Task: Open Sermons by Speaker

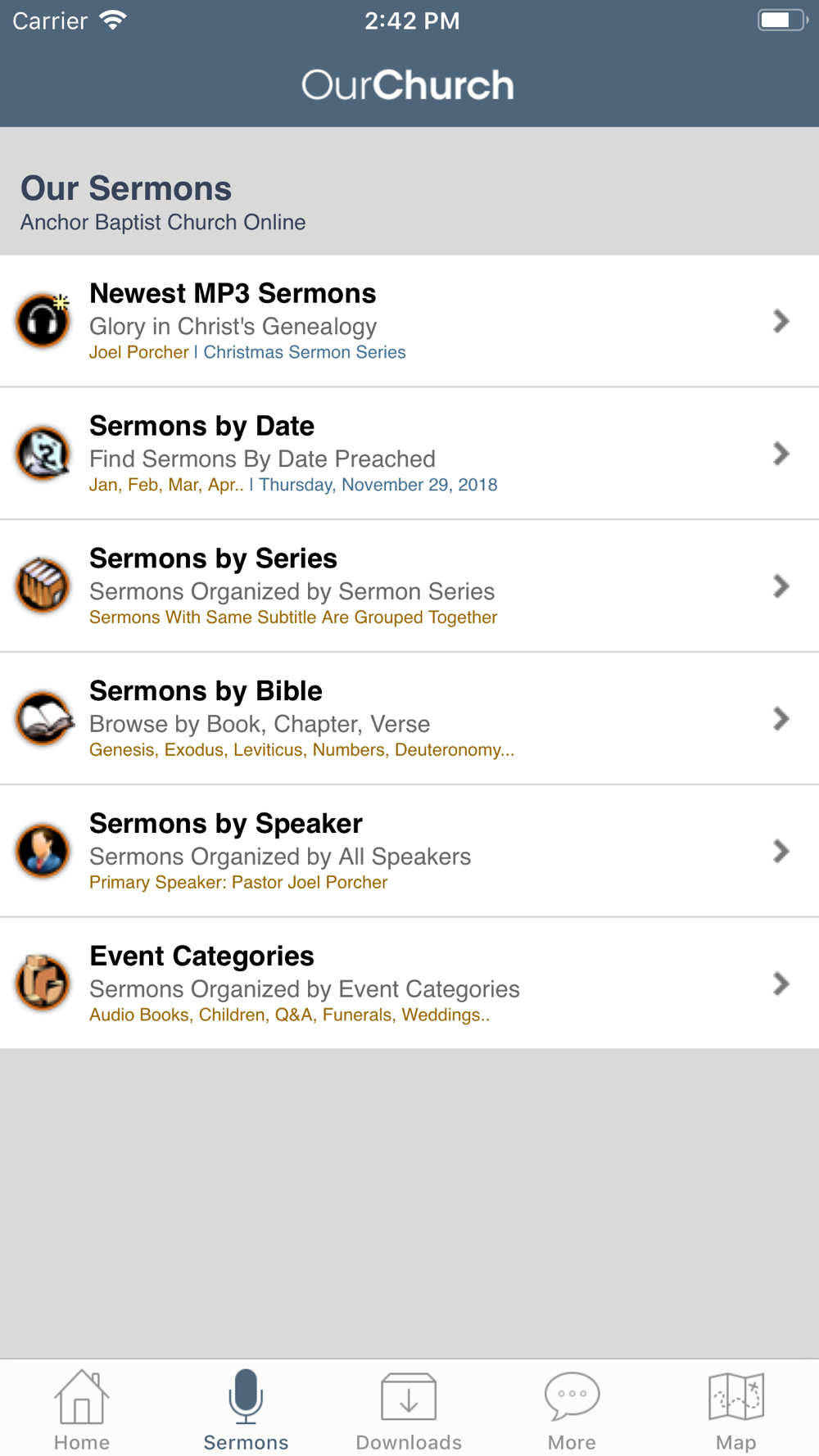Action: click(x=409, y=852)
